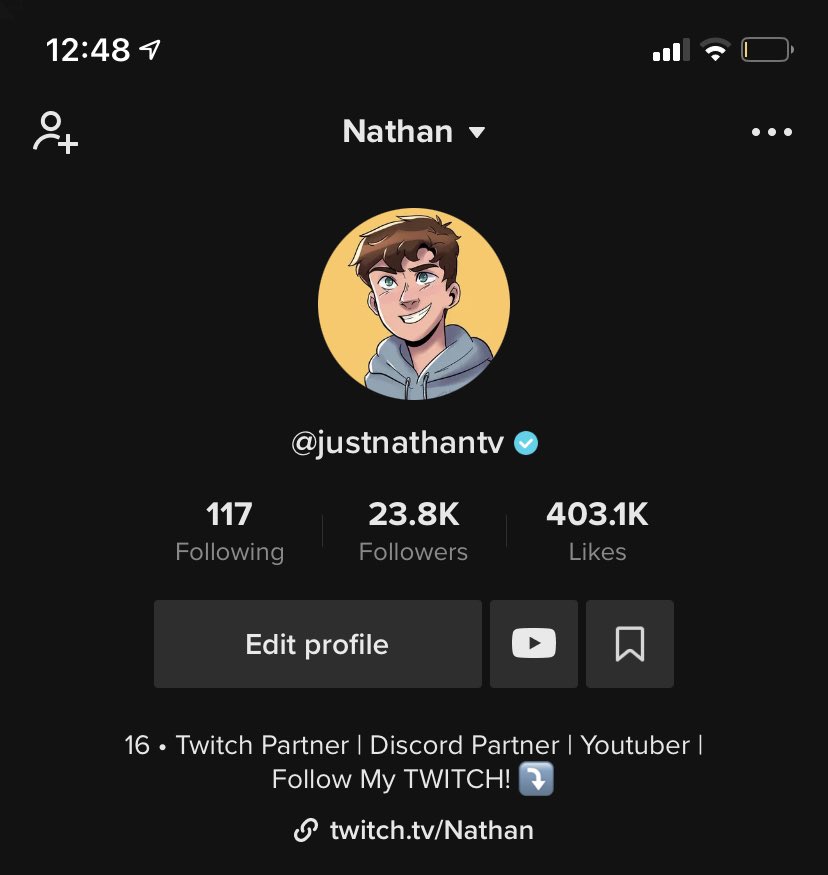View the 23.8K Followers list
The image size is (828, 875).
click(413, 532)
